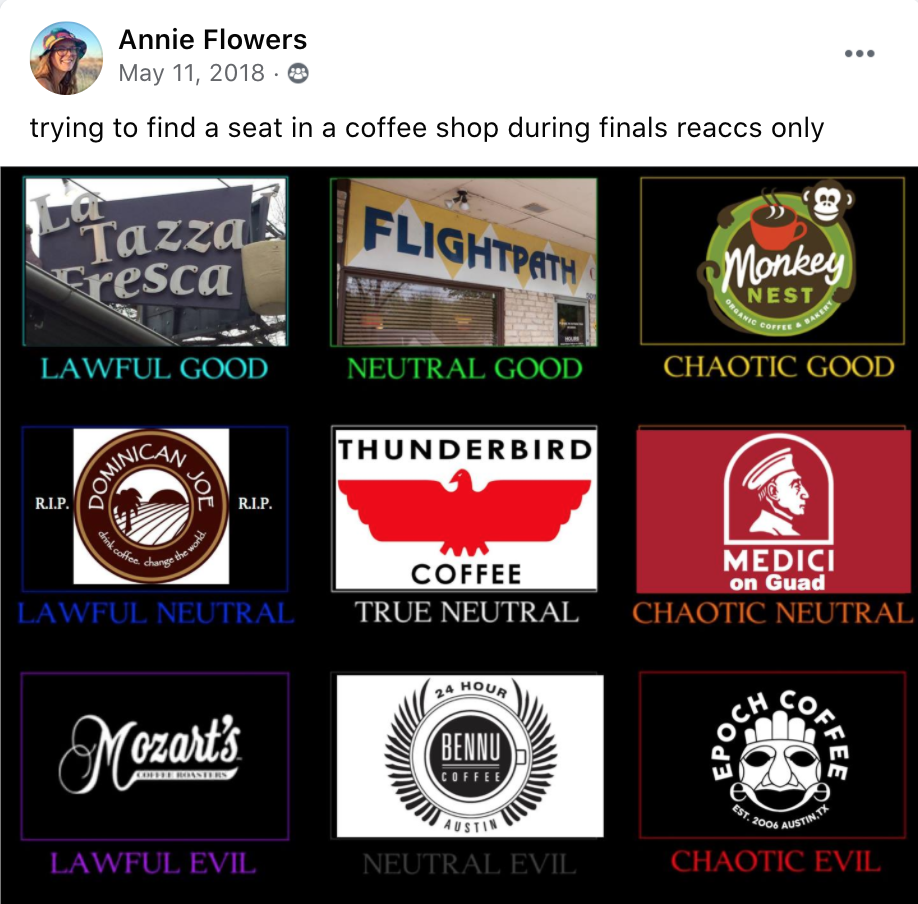Open the post's three-dot options menu
Screen dimensions: 918x904
coord(859,54)
